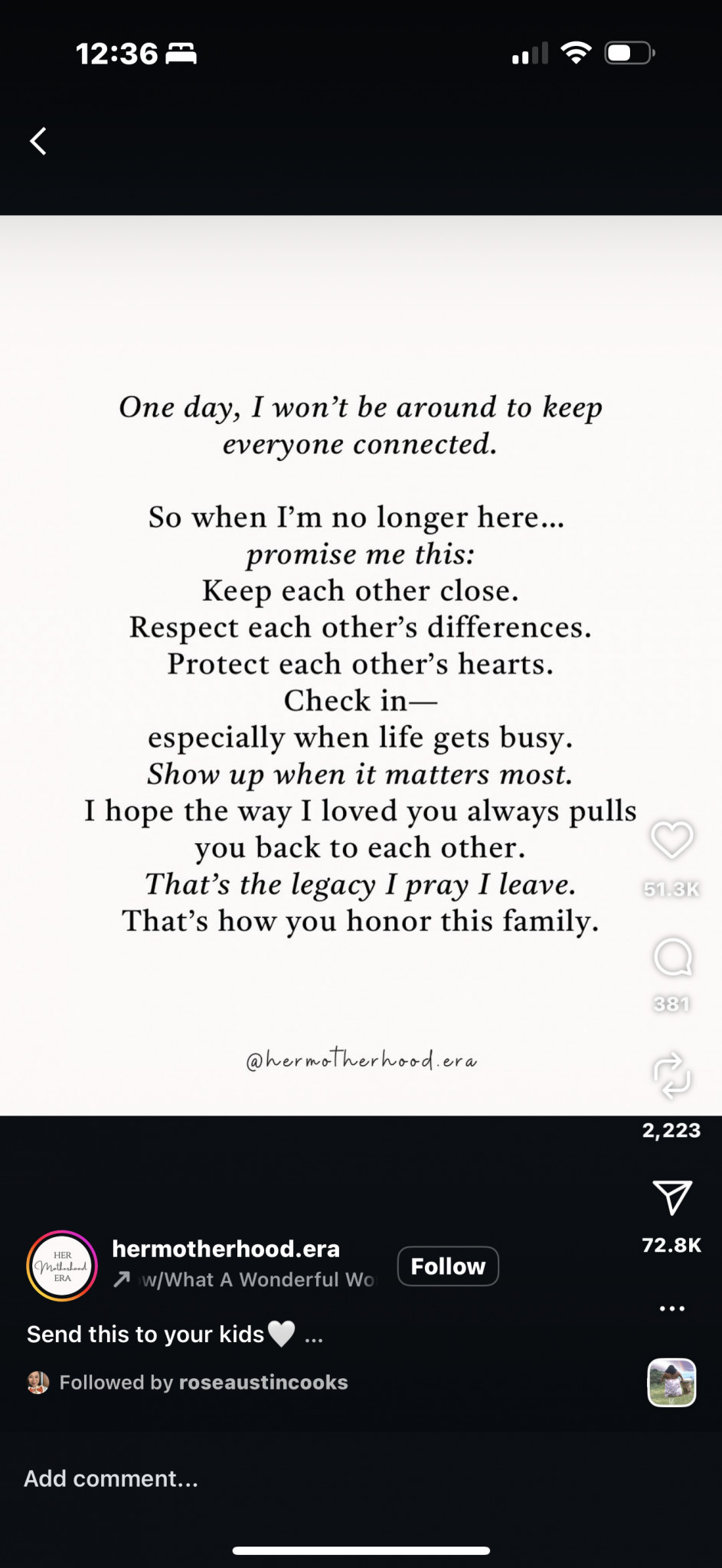View roseaustincooks profile from Followed by

[x=263, y=1382]
